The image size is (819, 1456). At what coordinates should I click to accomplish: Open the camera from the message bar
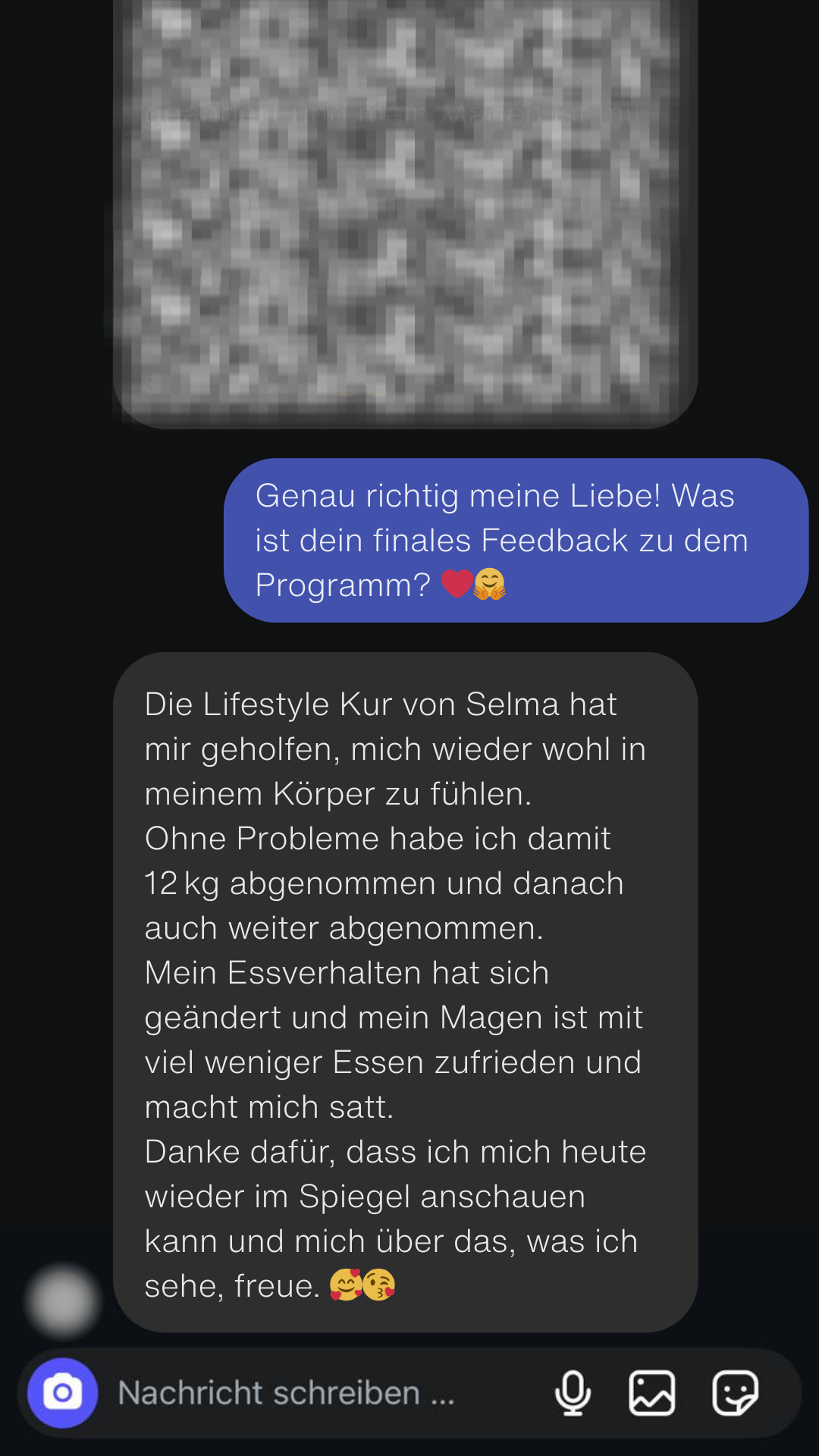(62, 1393)
